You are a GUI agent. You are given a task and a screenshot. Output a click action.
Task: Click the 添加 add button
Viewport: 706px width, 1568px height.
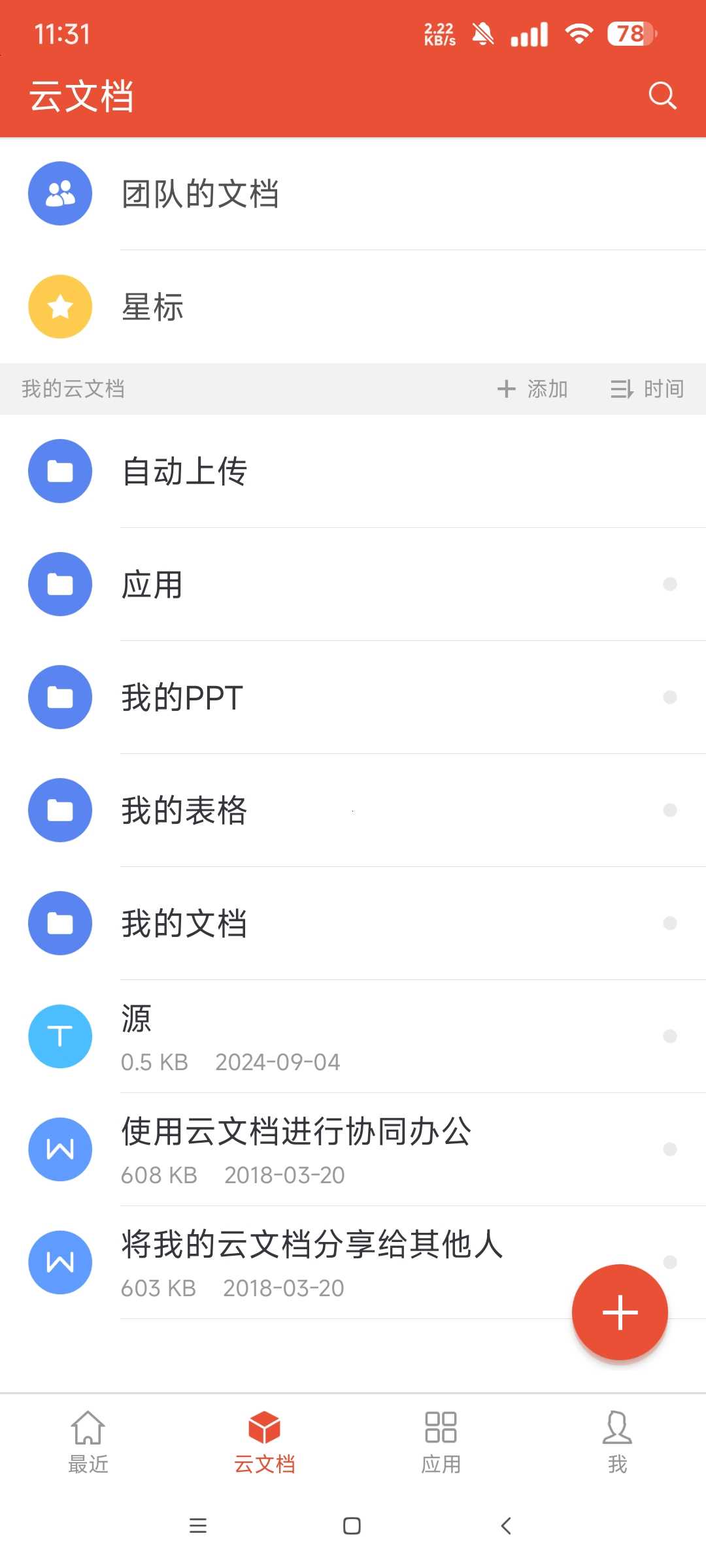531,389
